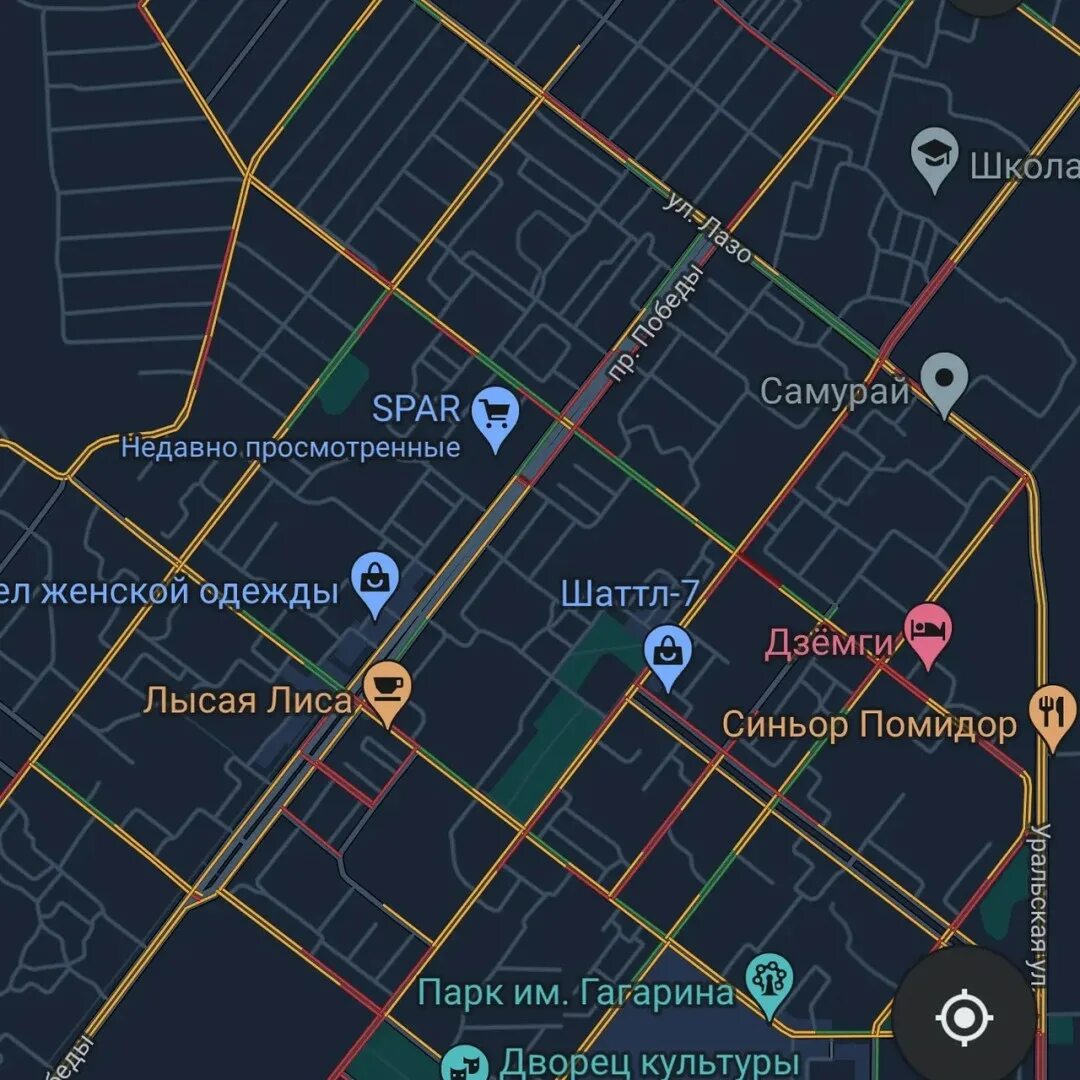Viewport: 1080px width, 1080px height.
Task: Tap the Самурай place pin
Action: 944,381
